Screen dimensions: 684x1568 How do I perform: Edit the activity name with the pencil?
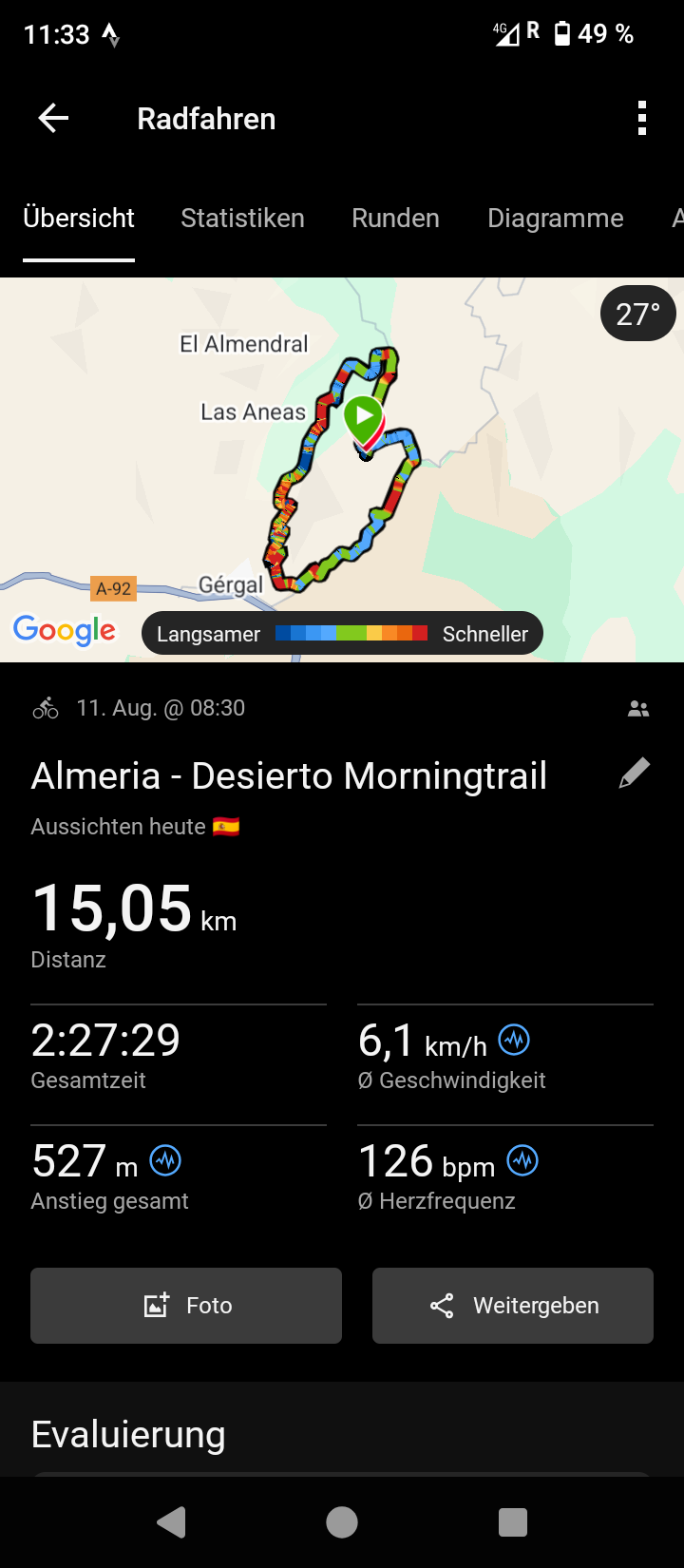tap(635, 774)
